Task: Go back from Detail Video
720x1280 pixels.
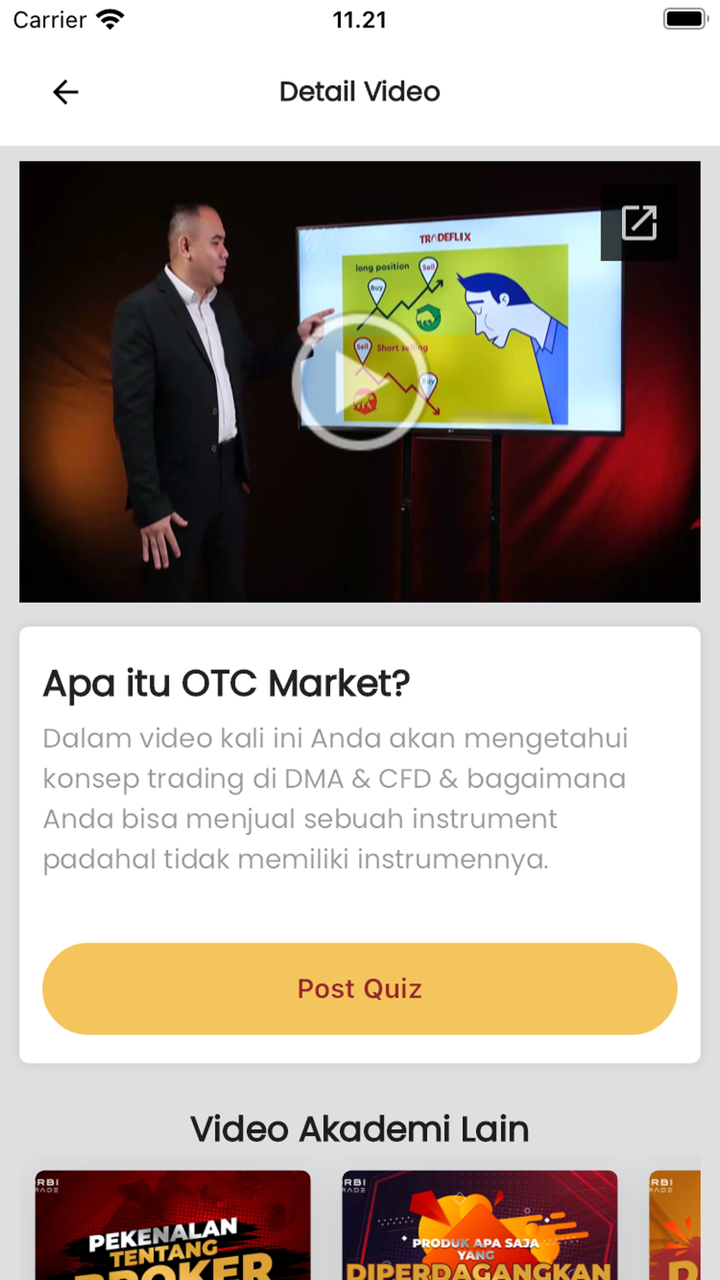Action: click(x=66, y=92)
